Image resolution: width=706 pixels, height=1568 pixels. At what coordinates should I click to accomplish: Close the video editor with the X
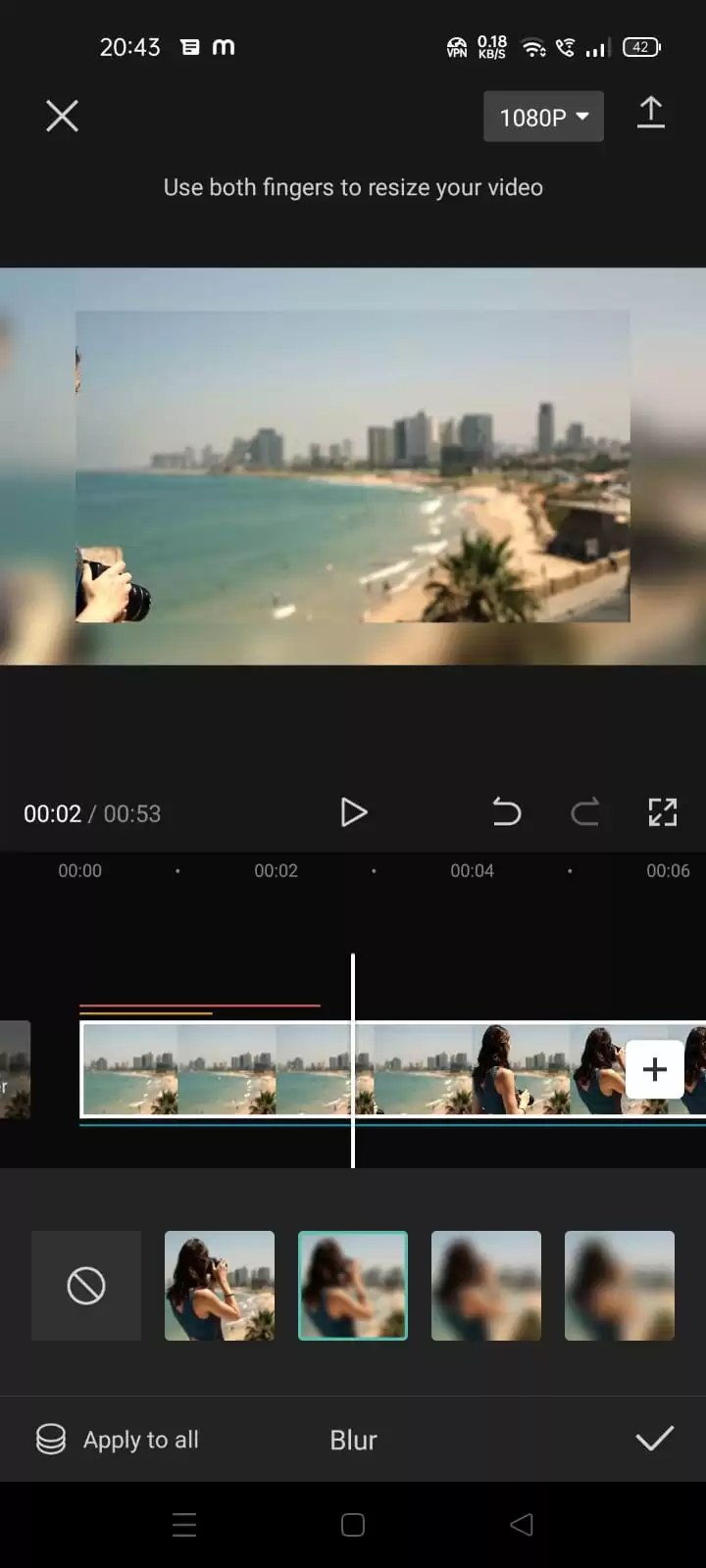[x=62, y=117]
